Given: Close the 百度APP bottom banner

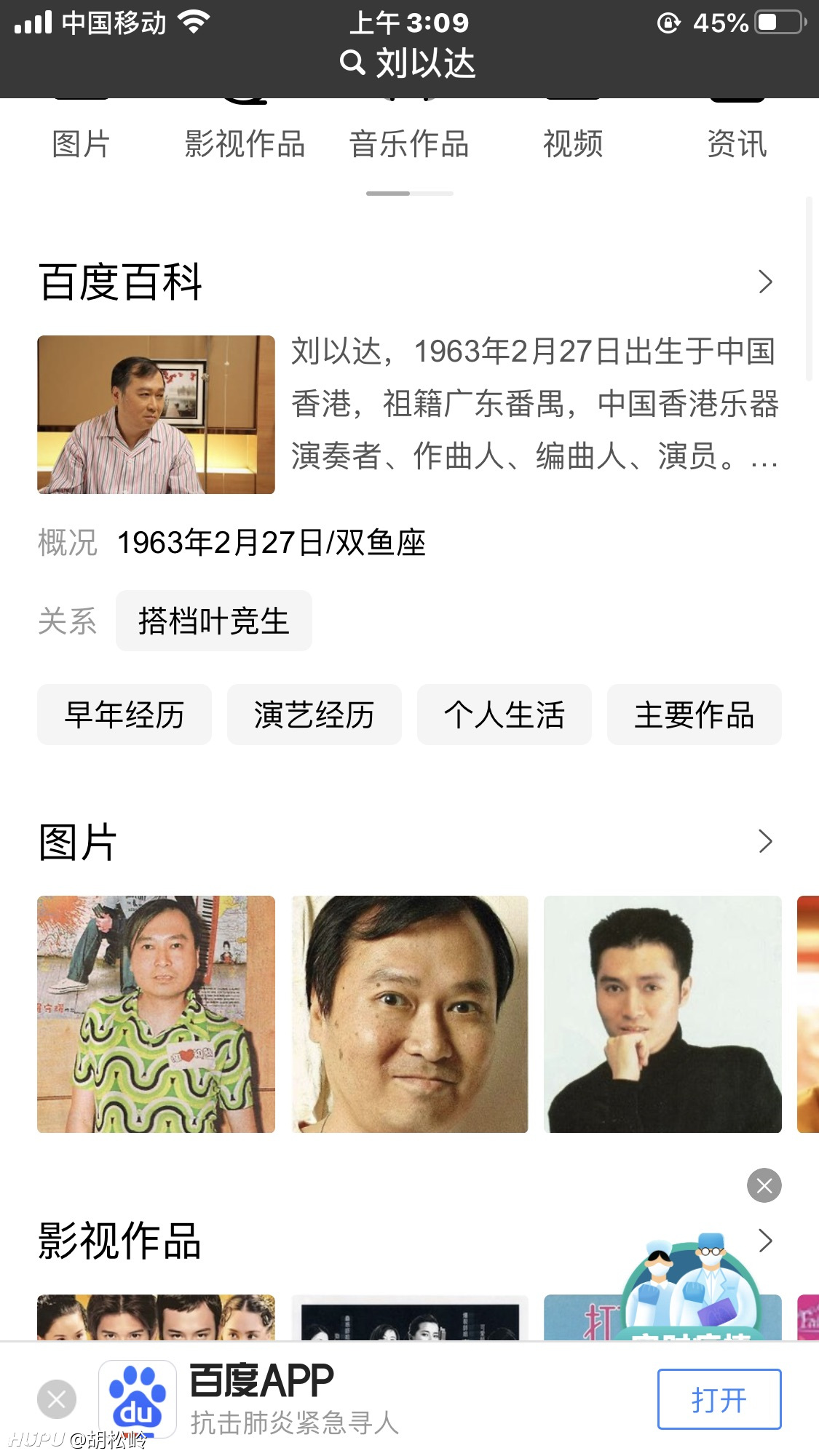Looking at the screenshot, I should click(x=57, y=1399).
